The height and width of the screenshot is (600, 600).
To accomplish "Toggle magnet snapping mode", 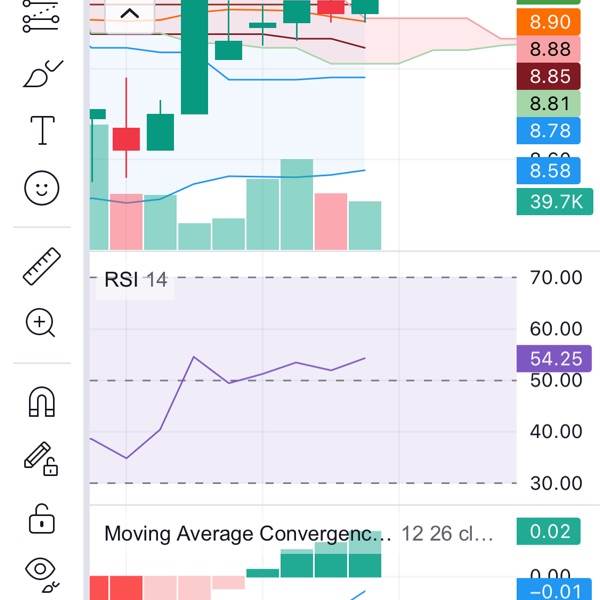I will click(x=42, y=402).
